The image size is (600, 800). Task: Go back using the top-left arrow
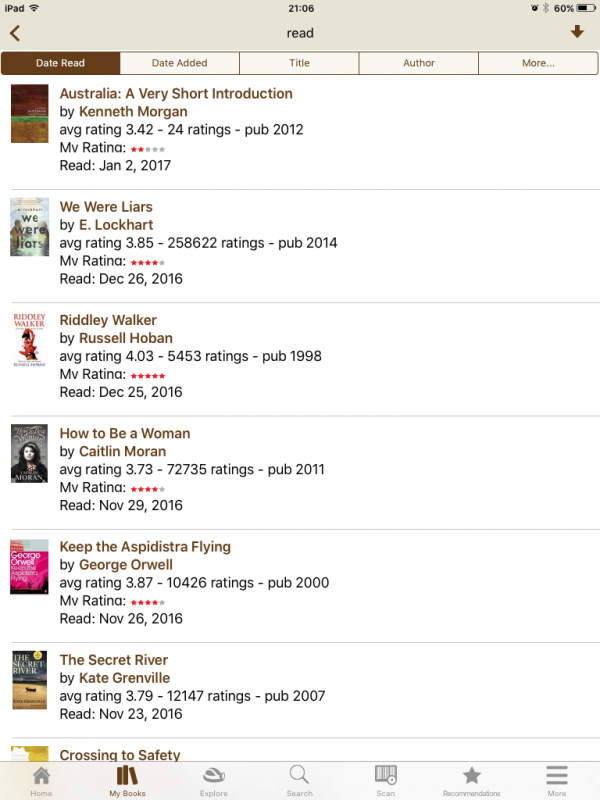(14, 33)
